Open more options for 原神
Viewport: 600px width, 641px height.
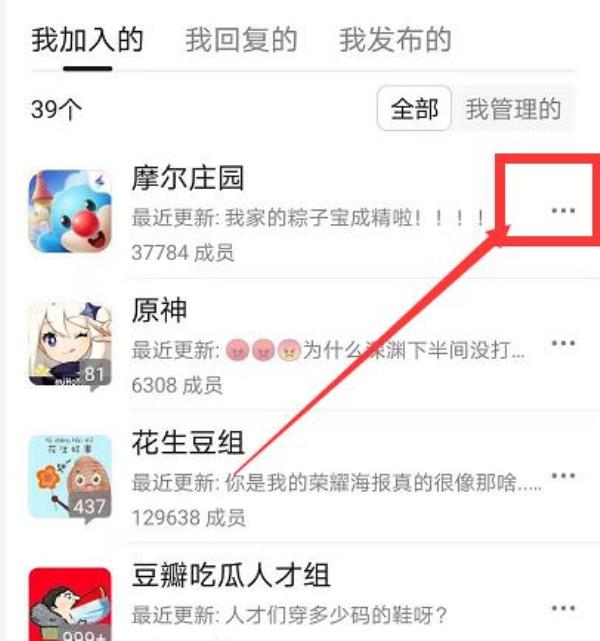[x=563, y=343]
